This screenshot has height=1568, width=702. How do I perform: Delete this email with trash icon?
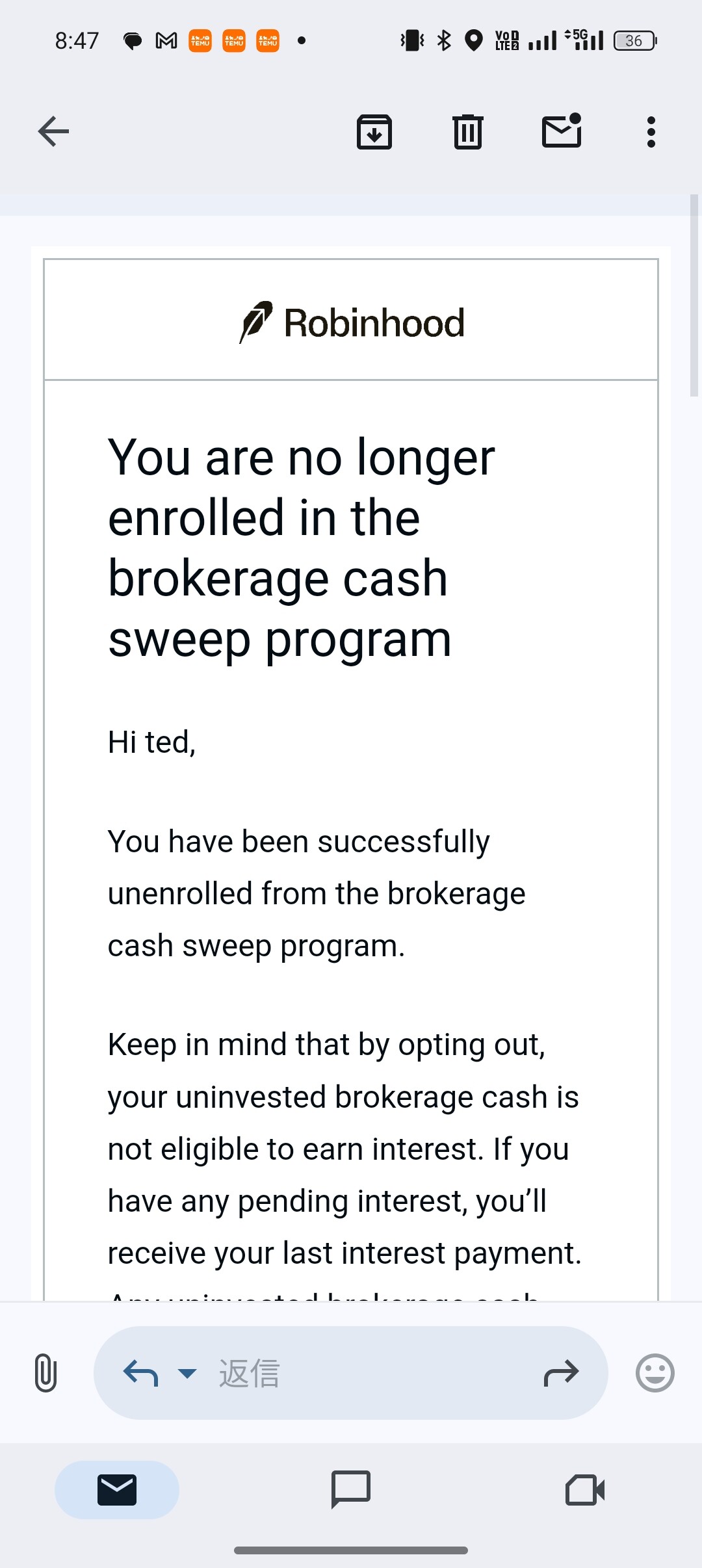click(467, 132)
